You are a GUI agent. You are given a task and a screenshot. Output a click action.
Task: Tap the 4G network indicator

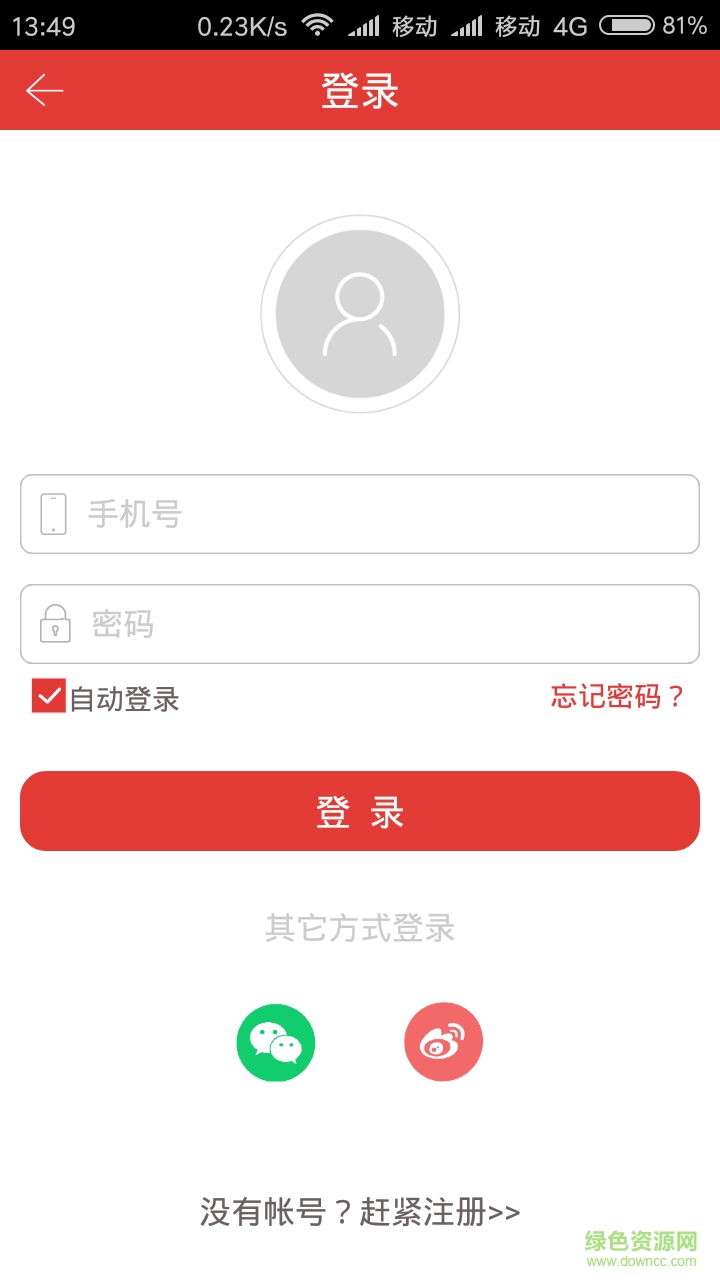coord(571,24)
